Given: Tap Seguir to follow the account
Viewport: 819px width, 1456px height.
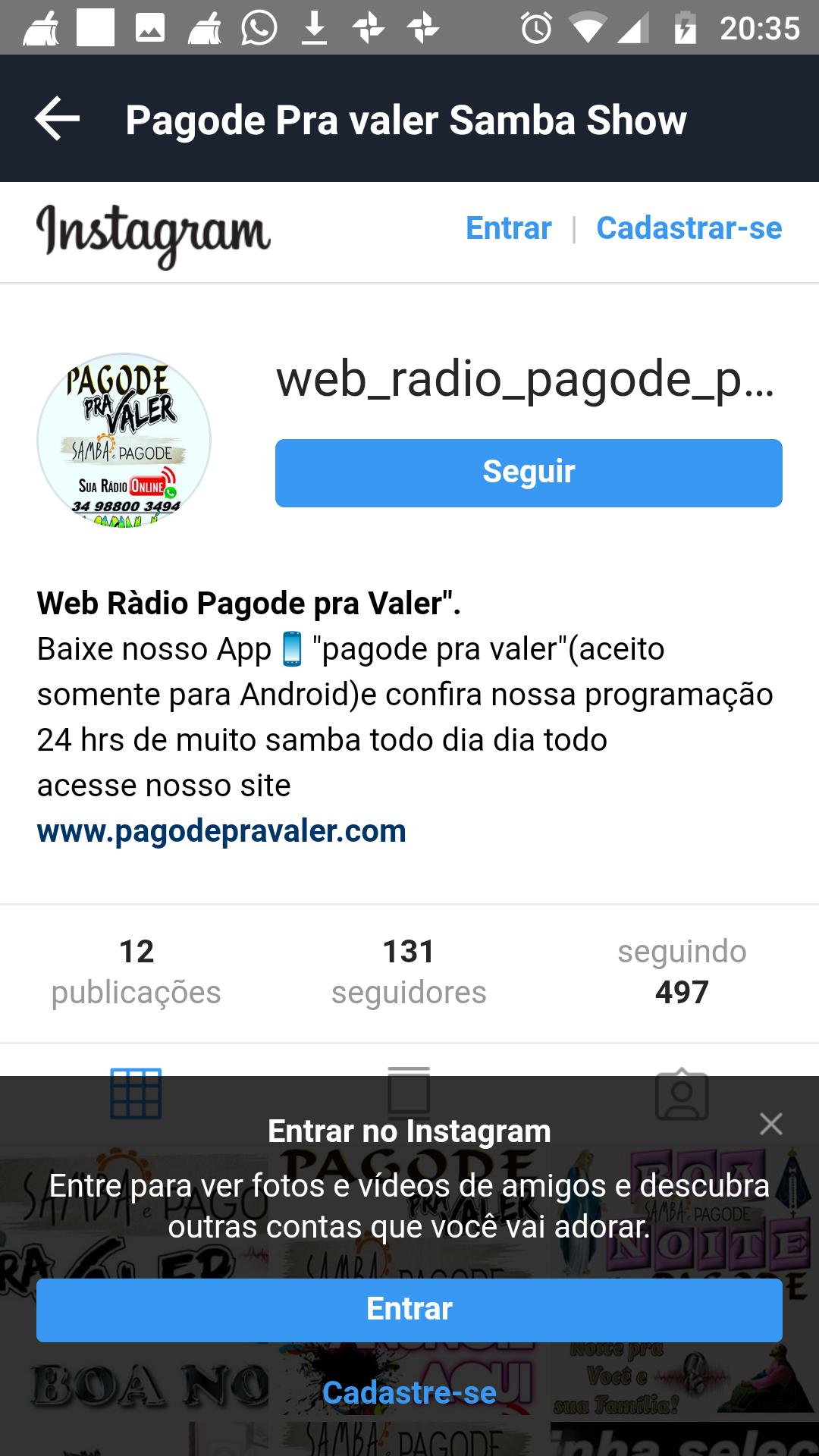Looking at the screenshot, I should [528, 472].
